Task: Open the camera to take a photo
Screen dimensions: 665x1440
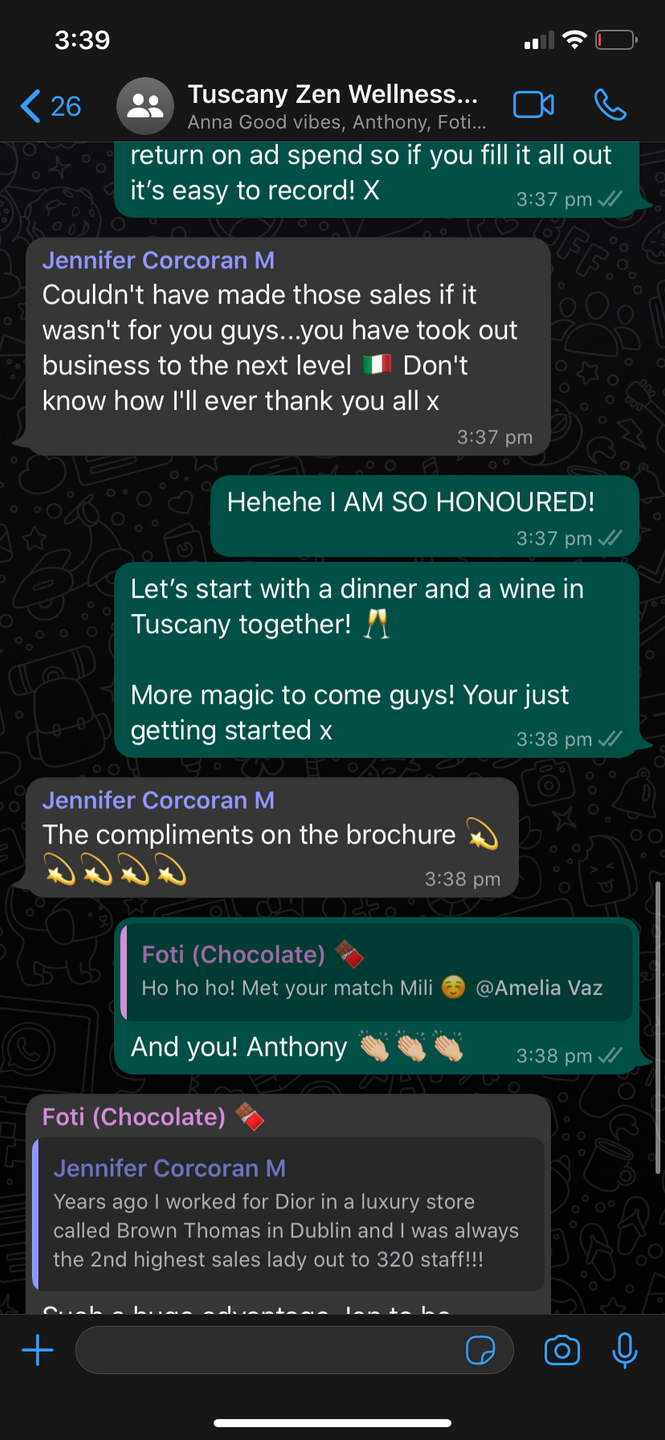Action: [562, 1351]
